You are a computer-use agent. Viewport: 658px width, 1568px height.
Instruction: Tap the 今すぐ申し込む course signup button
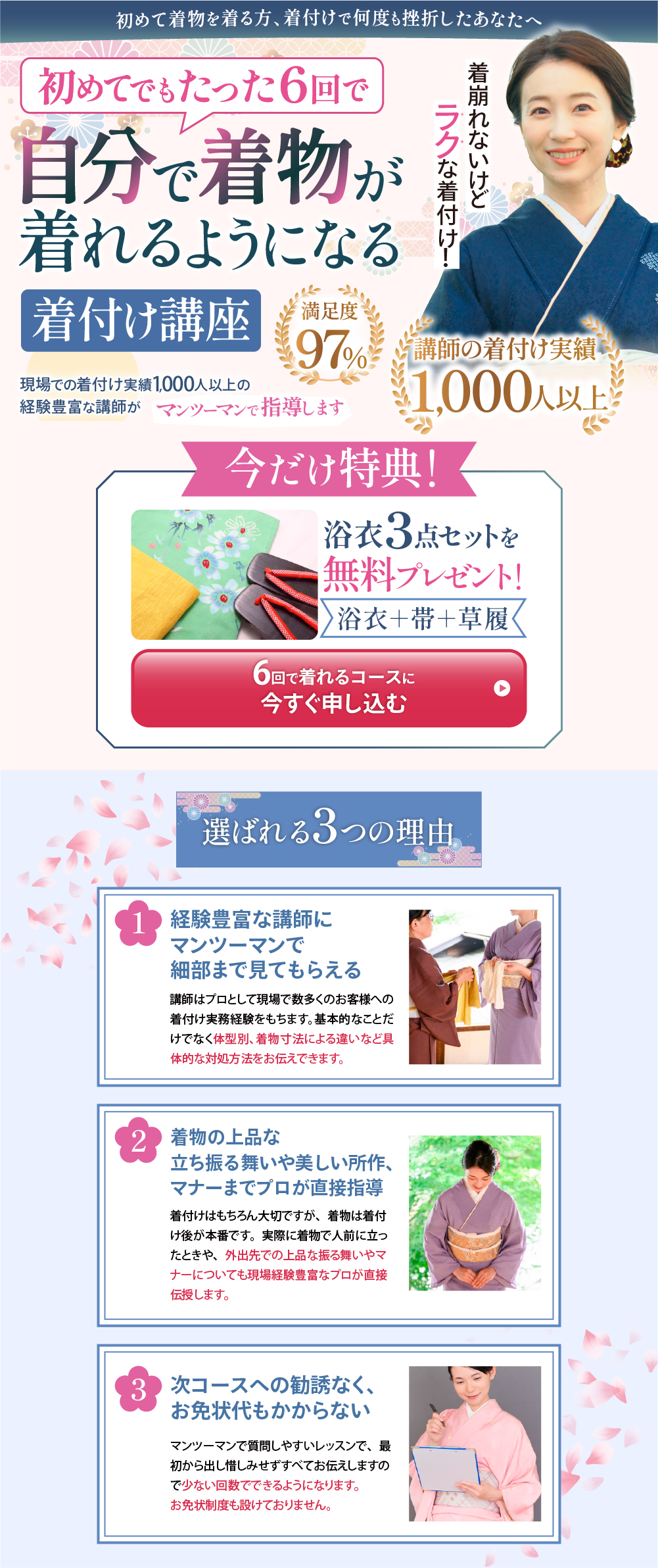click(329, 689)
